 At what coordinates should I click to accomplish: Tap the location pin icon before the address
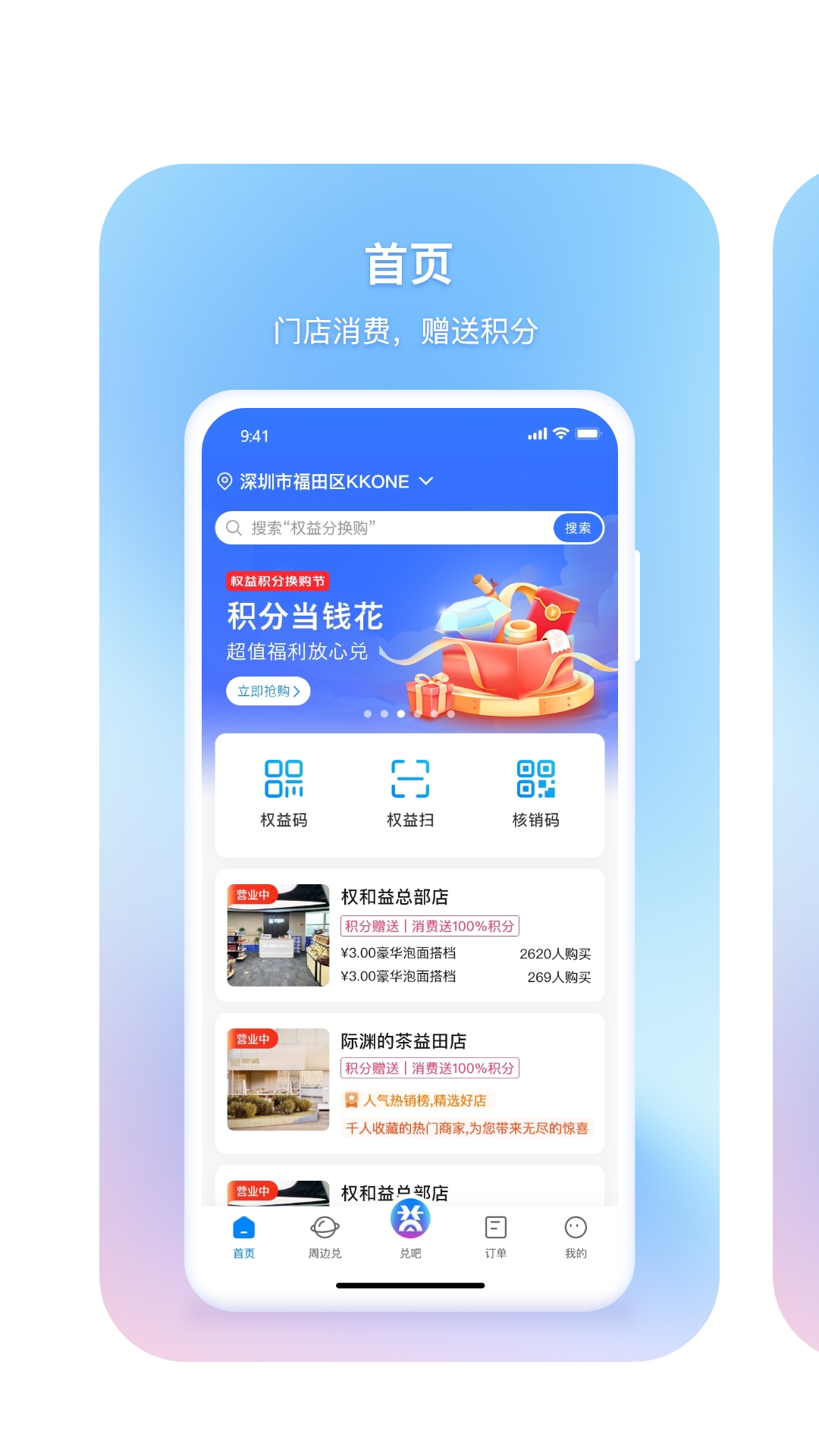(225, 480)
